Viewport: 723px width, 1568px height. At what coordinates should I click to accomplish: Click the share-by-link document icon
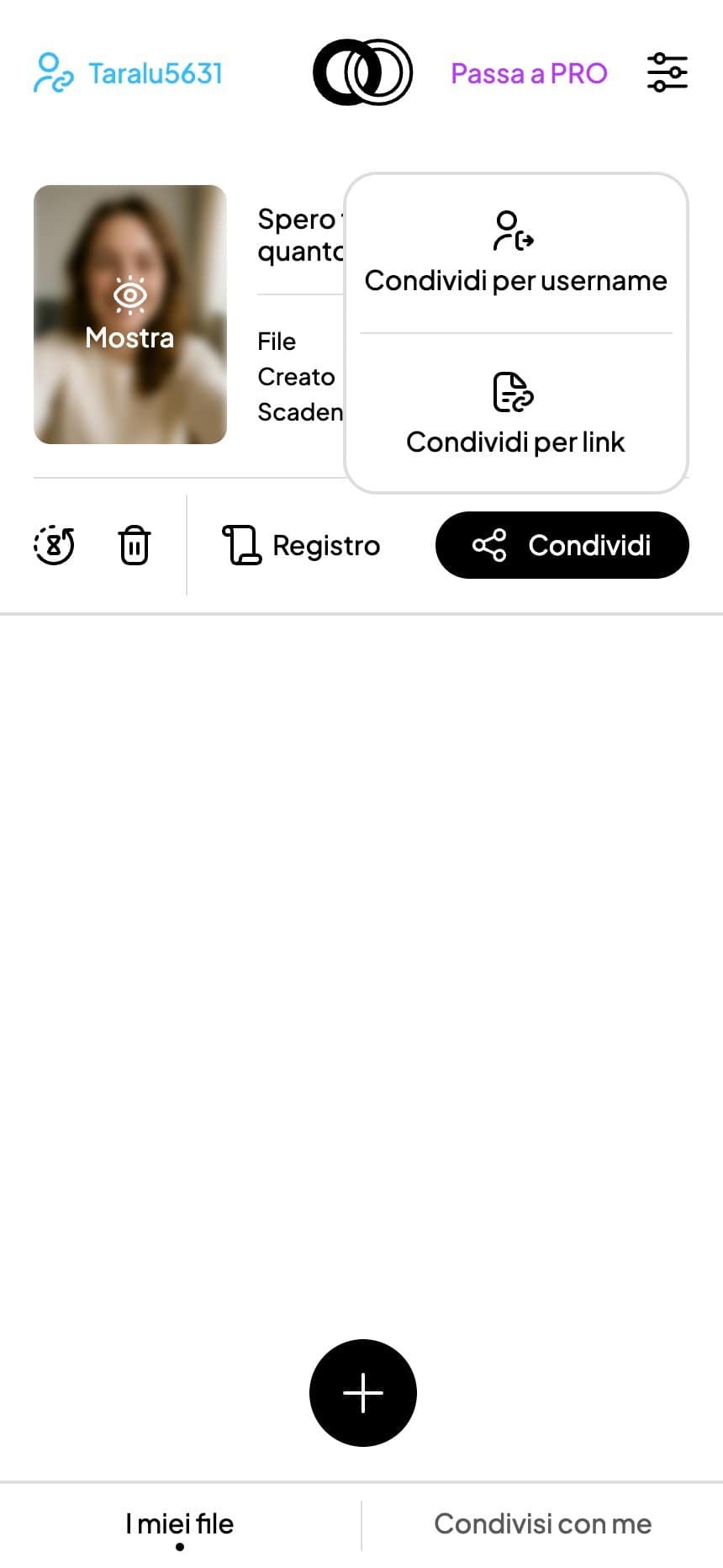click(x=515, y=393)
